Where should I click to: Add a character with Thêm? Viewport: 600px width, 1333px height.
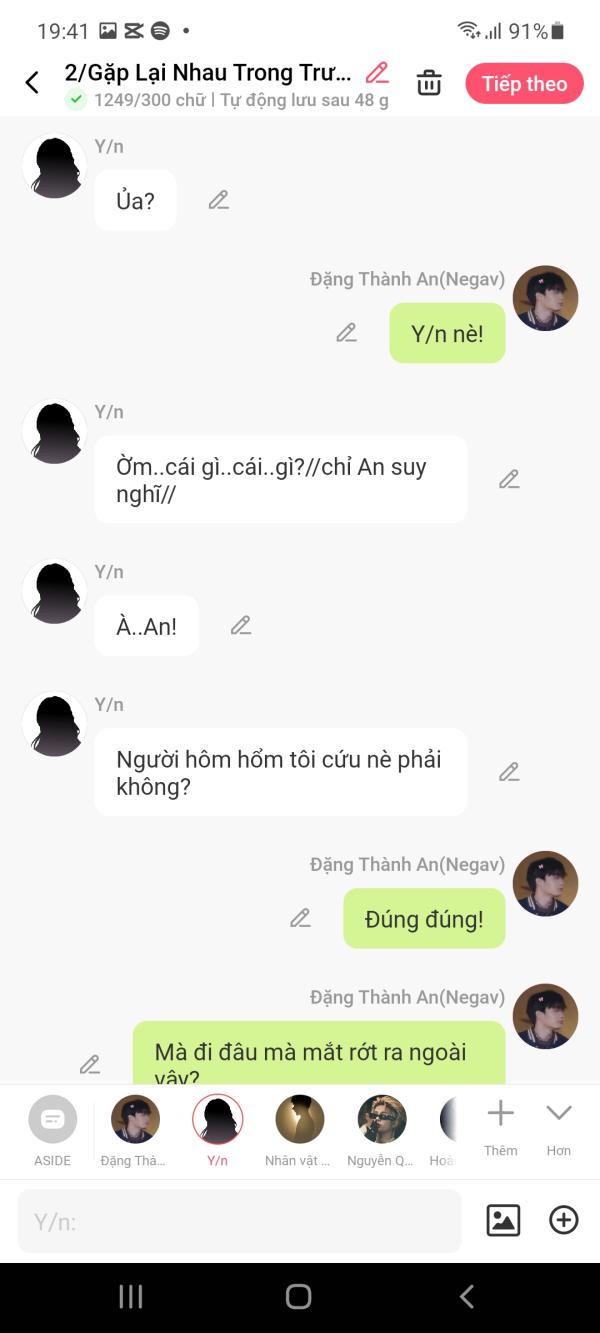click(500, 1128)
